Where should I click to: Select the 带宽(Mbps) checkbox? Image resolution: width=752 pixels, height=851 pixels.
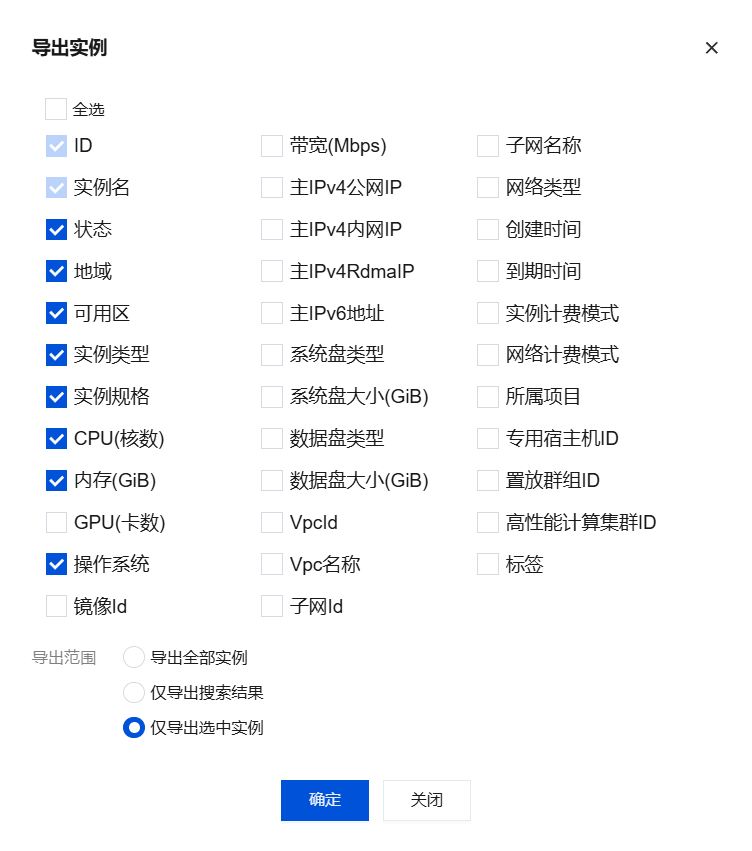[272, 146]
